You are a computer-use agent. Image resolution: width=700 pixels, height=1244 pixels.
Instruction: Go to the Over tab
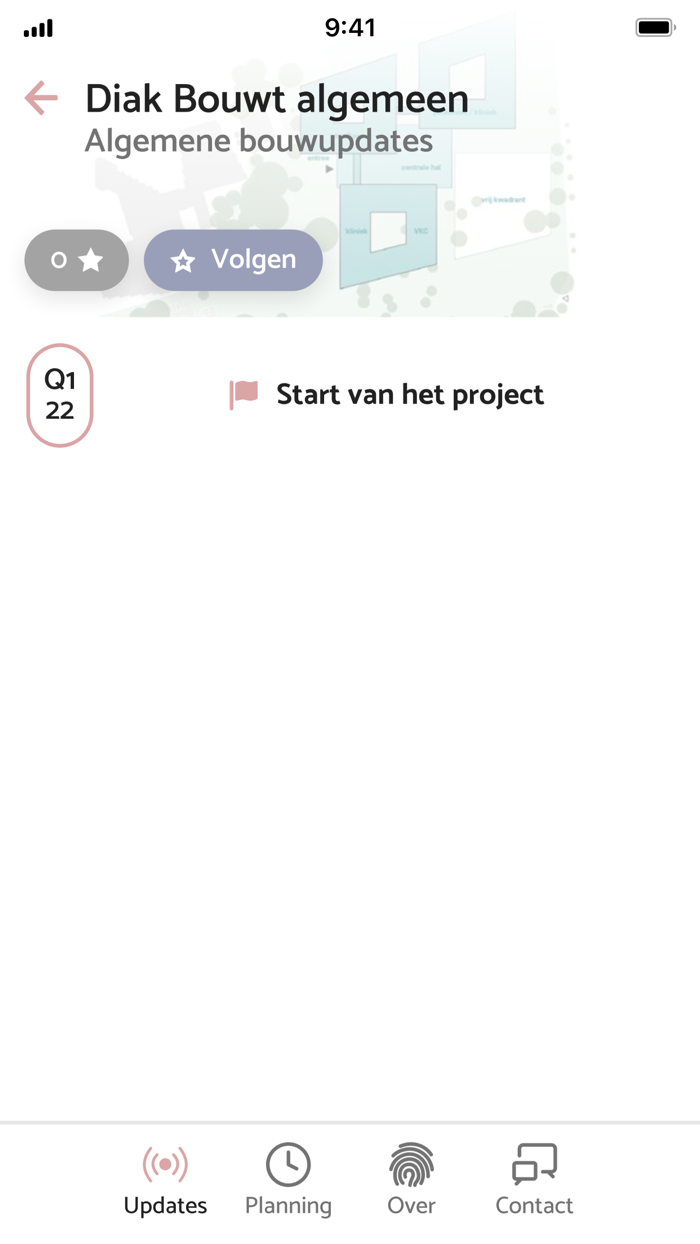pyautogui.click(x=411, y=1180)
